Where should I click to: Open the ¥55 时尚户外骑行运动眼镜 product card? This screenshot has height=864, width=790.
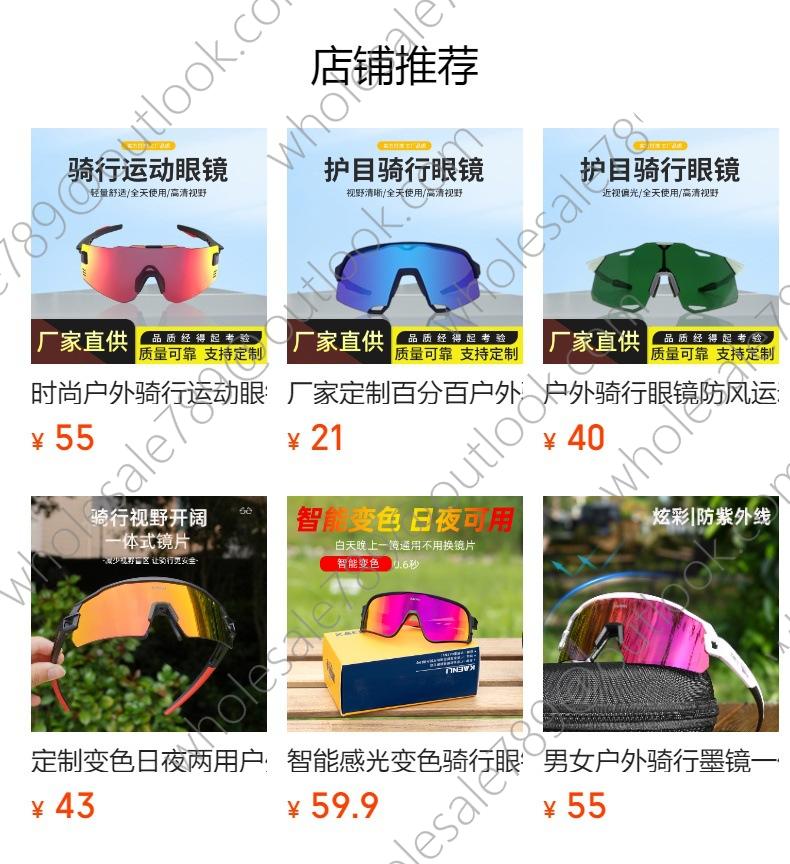[x=149, y=246]
